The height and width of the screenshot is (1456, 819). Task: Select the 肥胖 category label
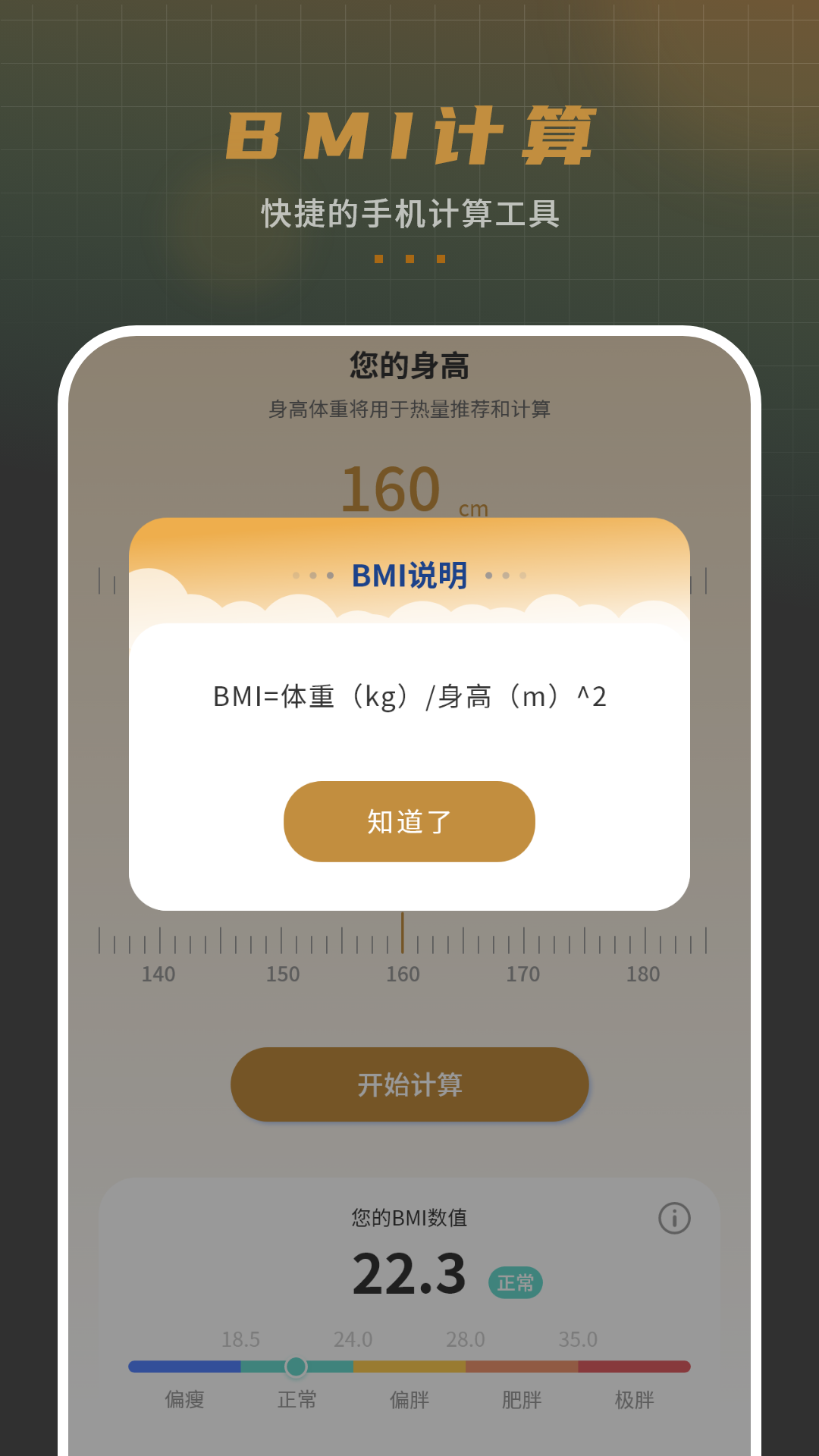523,1401
